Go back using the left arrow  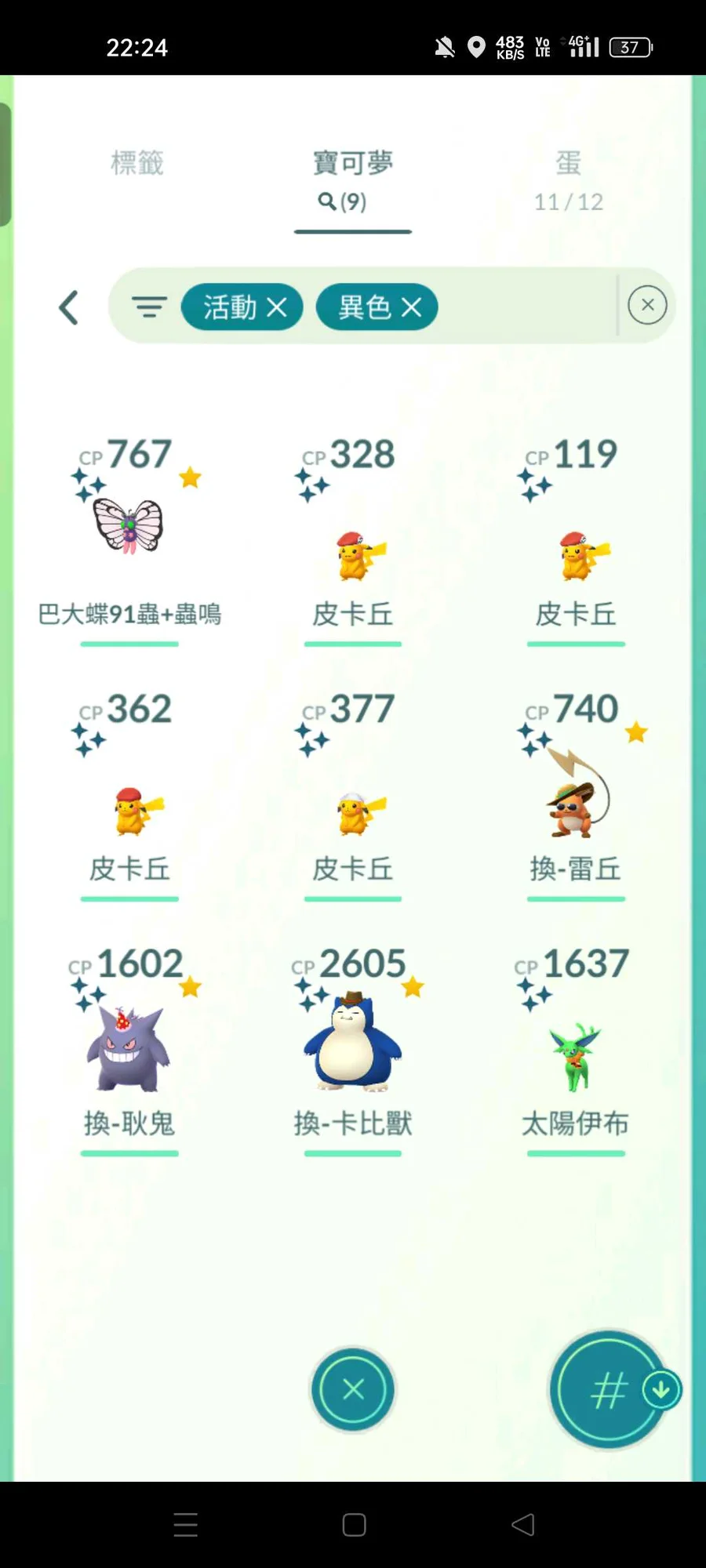(69, 307)
